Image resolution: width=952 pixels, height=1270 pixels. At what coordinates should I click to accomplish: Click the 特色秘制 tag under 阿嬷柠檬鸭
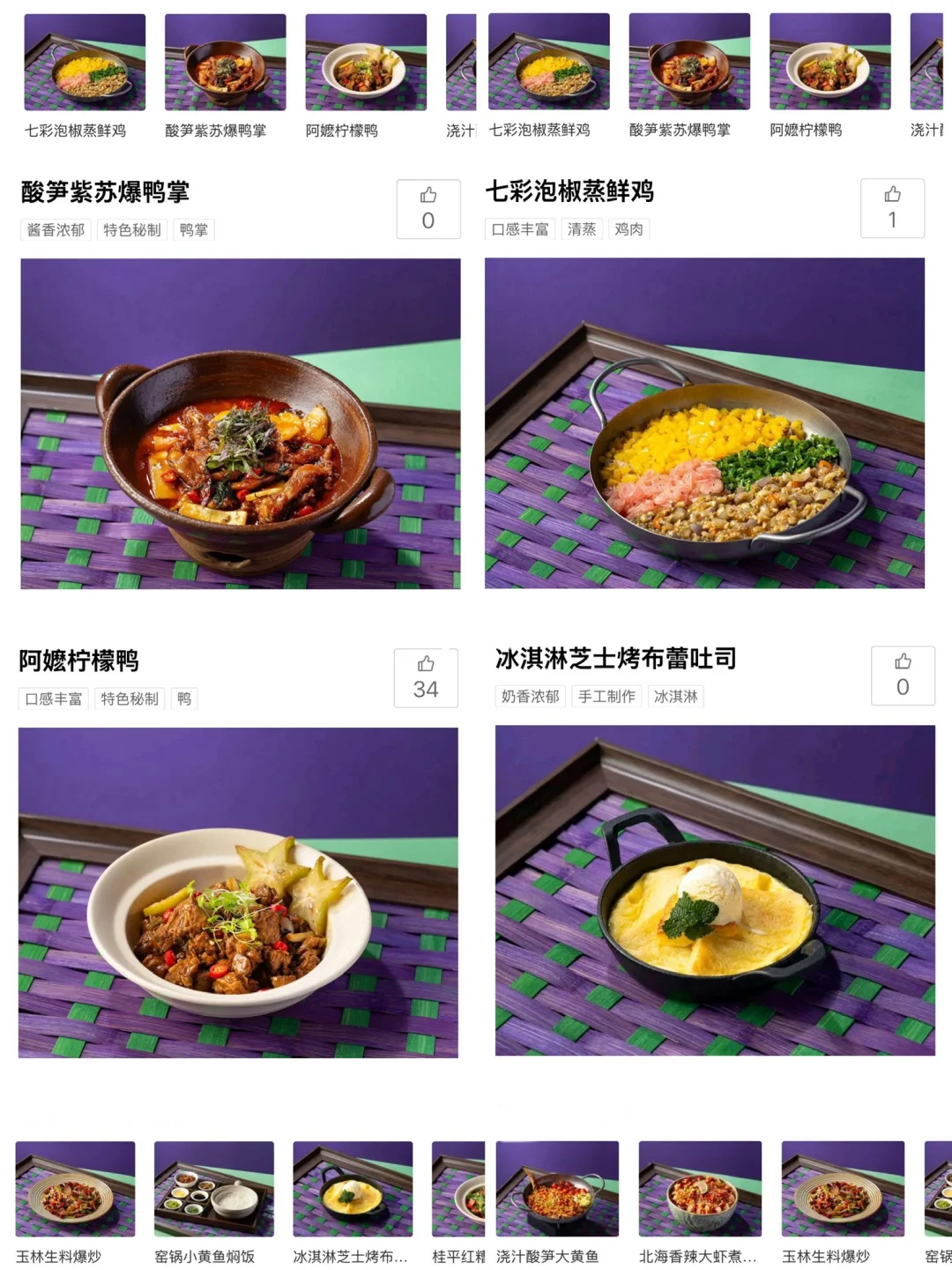130,698
